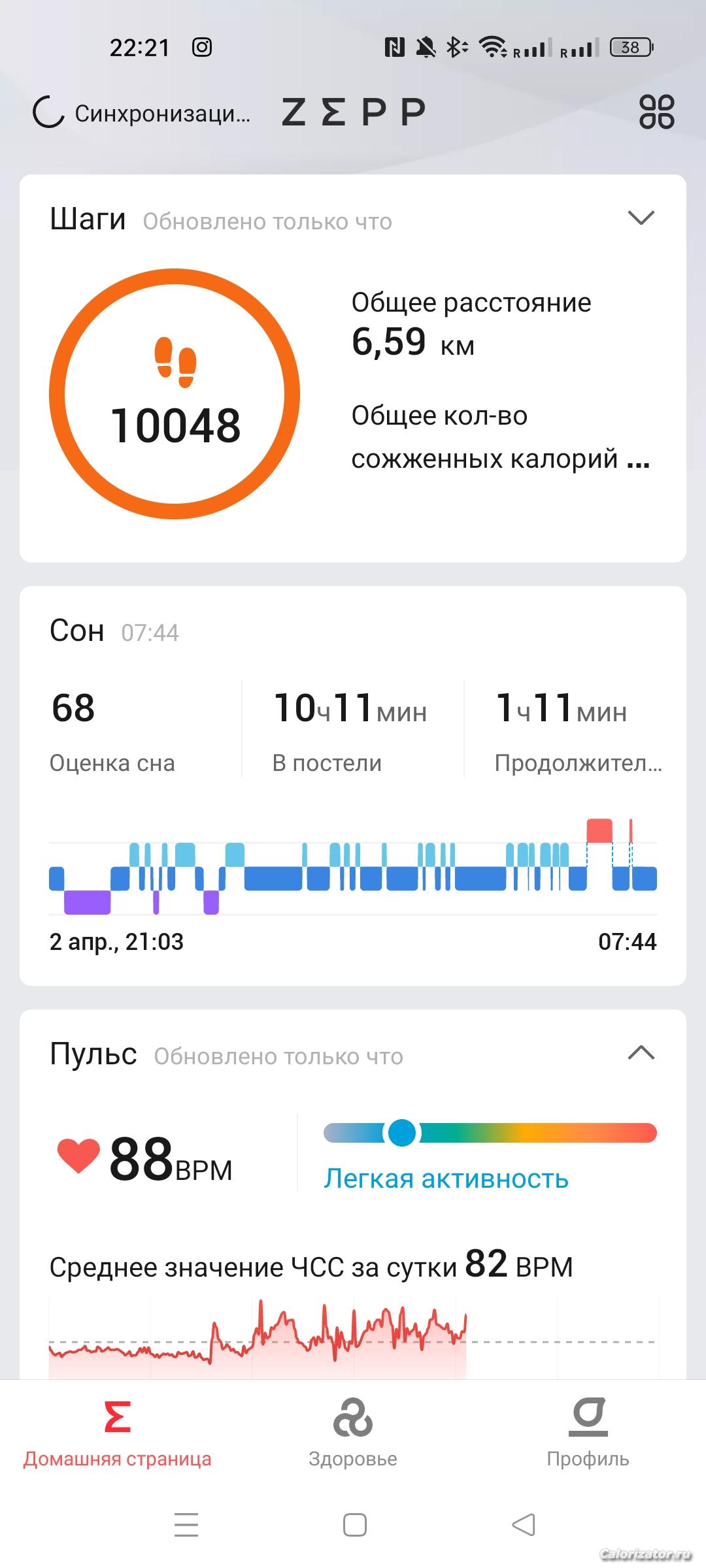Switch to the Здоровье tab
Screen dimensions: 706x1568
click(x=353, y=1433)
